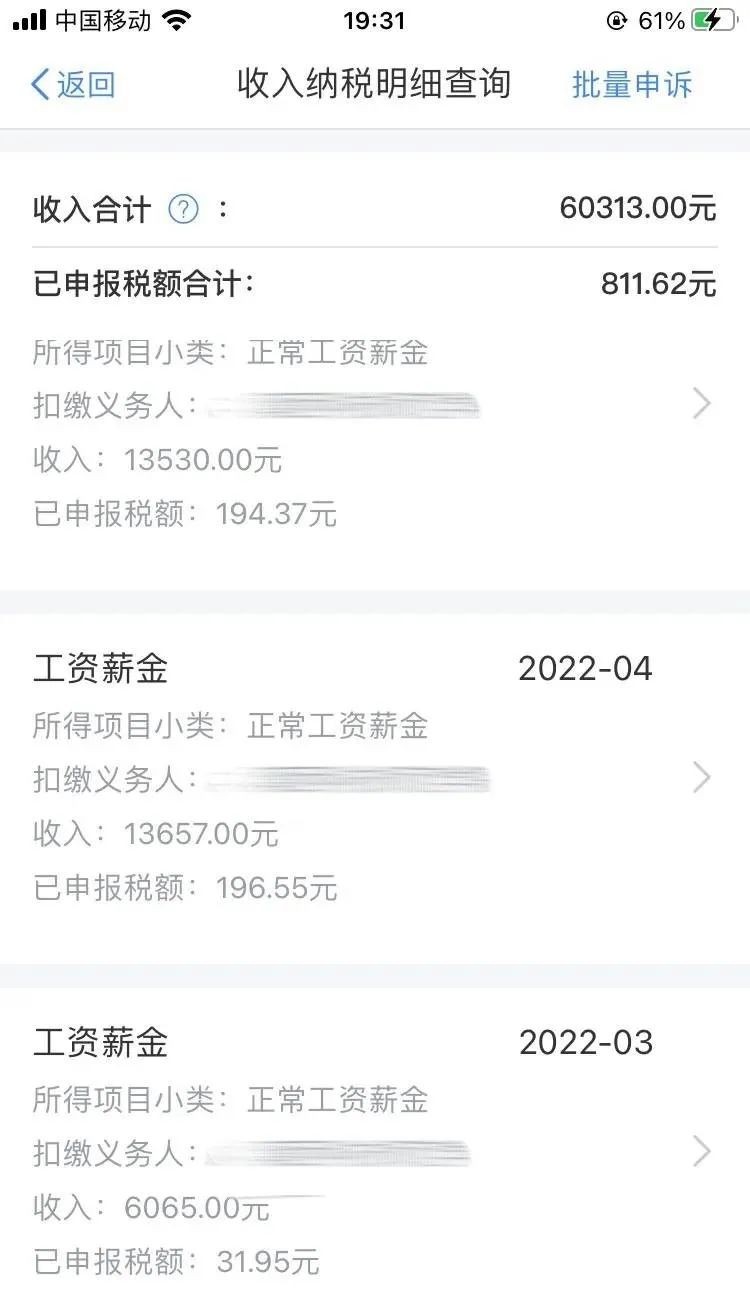This screenshot has height=1289, width=750.
Task: Open 批量申诉 batch appeal
Action: pyautogui.click(x=631, y=85)
